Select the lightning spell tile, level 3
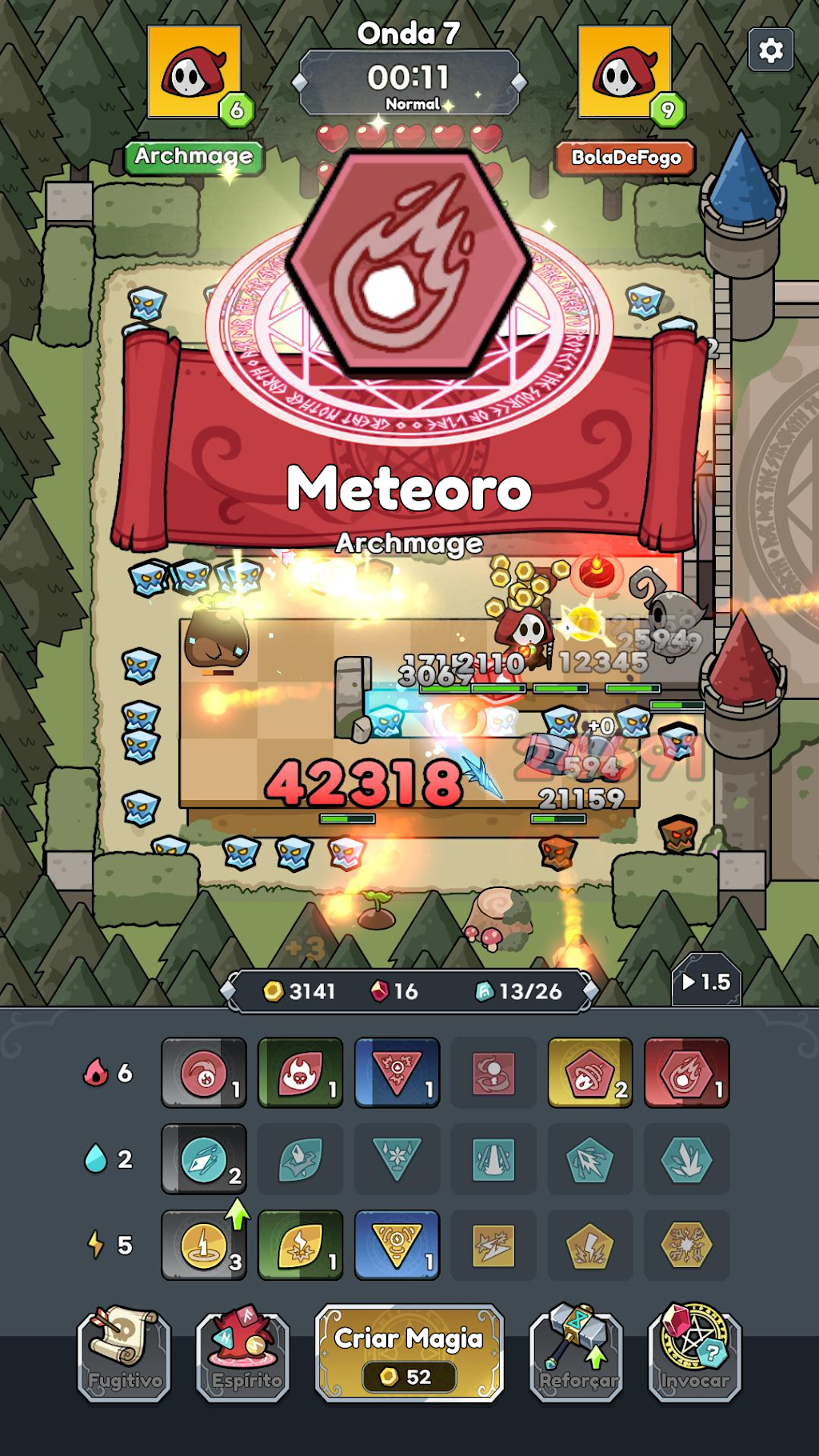This screenshot has width=819, height=1456. point(204,1246)
